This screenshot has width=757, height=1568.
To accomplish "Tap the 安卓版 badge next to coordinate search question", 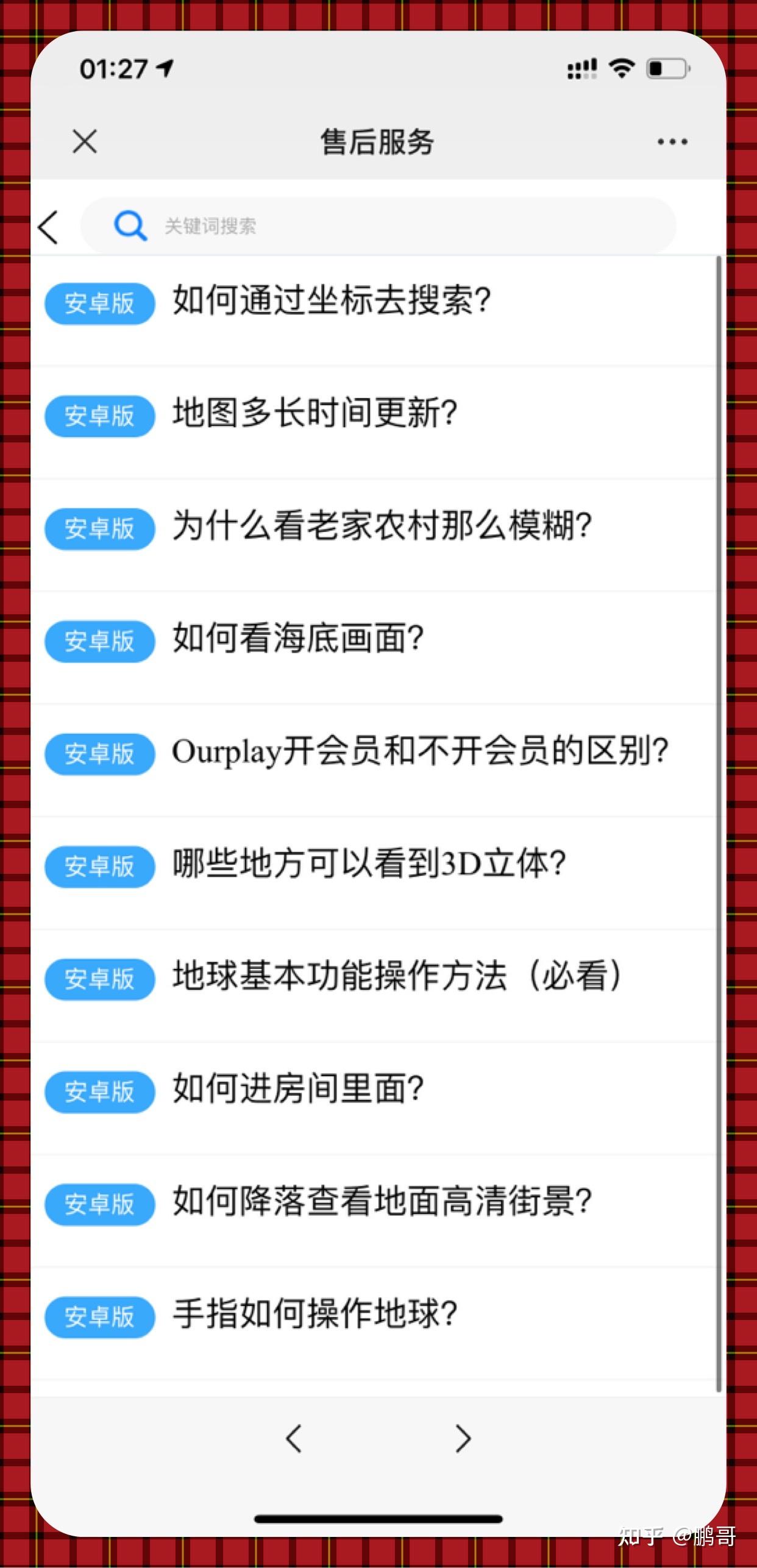I will tap(99, 303).
